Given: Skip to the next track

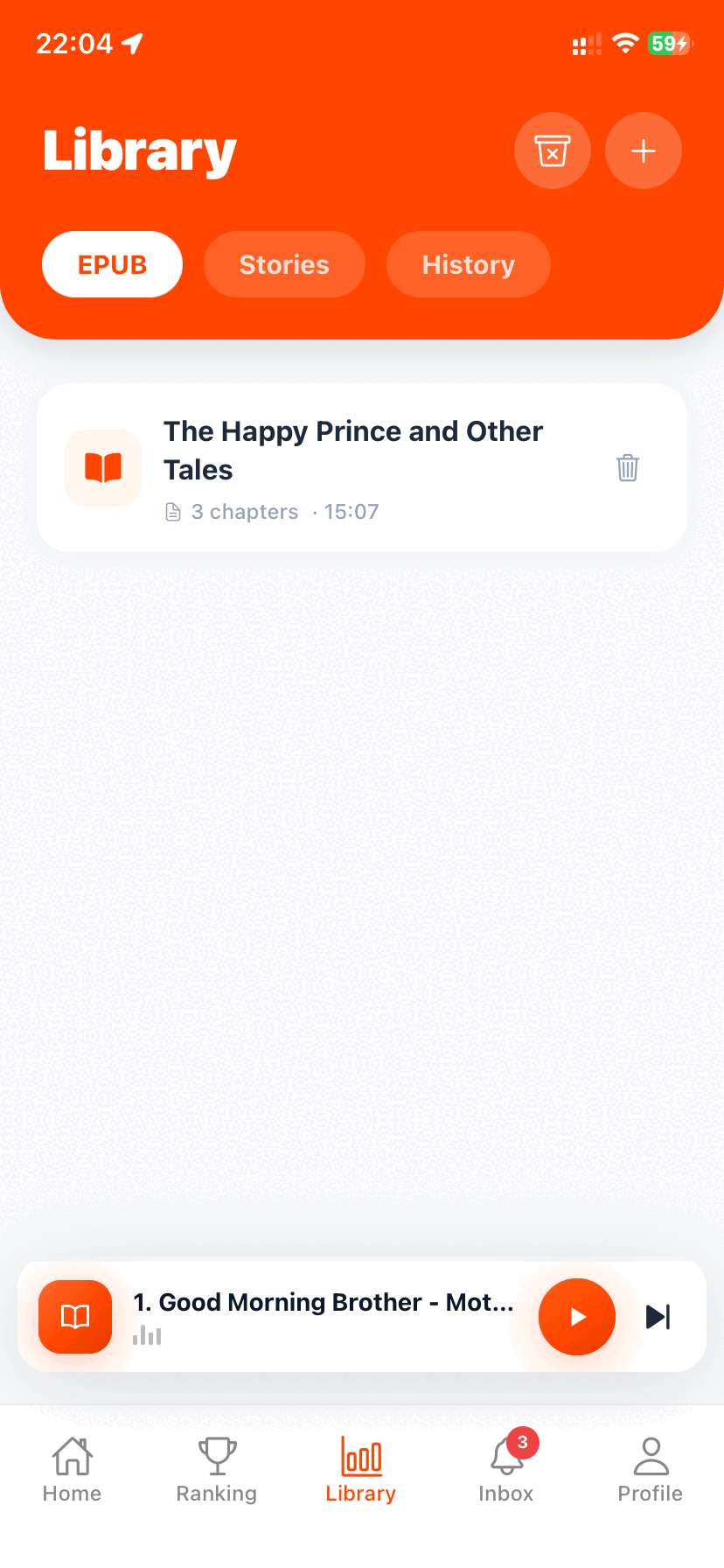Looking at the screenshot, I should pos(658,1317).
